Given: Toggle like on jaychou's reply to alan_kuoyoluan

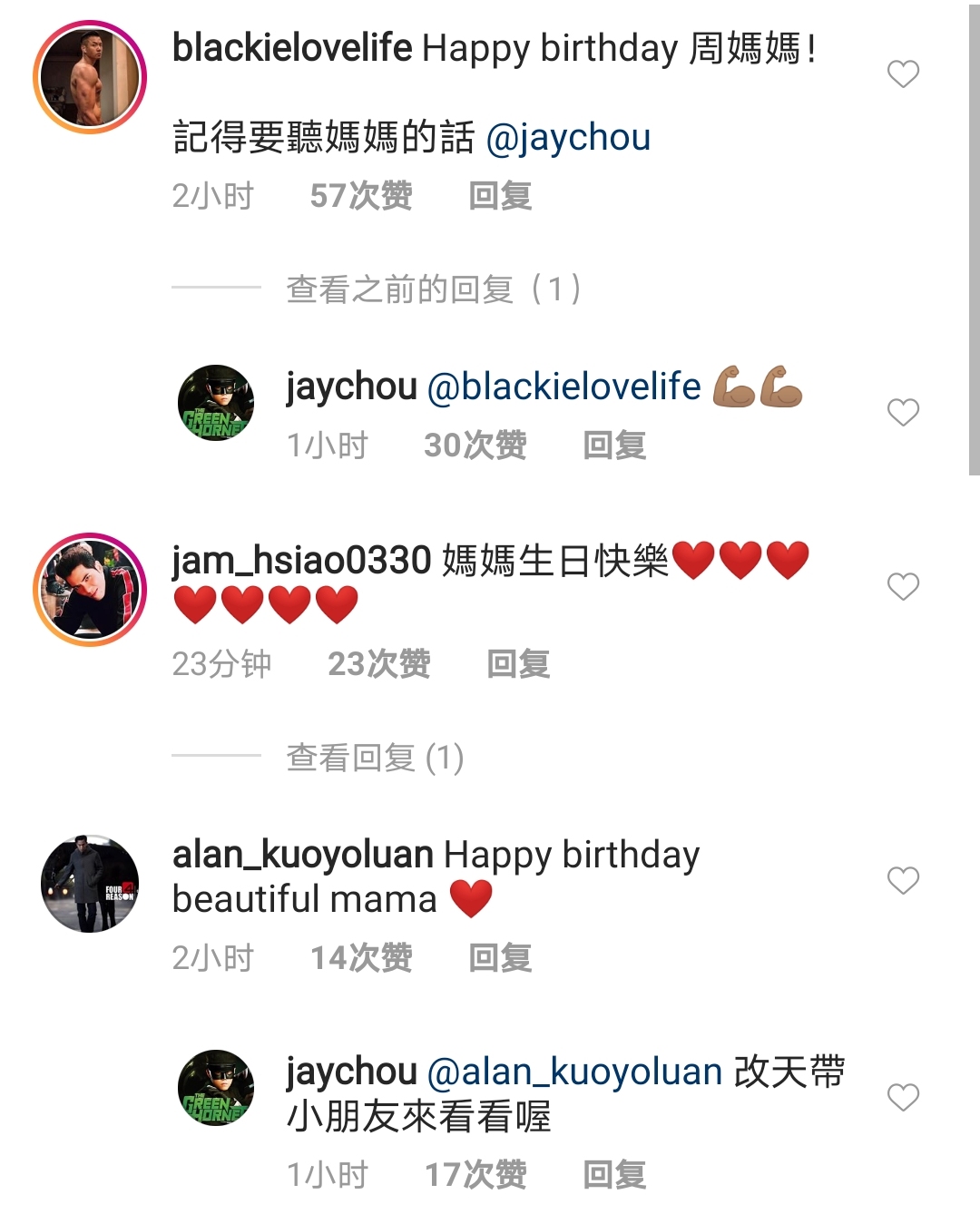Looking at the screenshot, I should point(902,1096).
